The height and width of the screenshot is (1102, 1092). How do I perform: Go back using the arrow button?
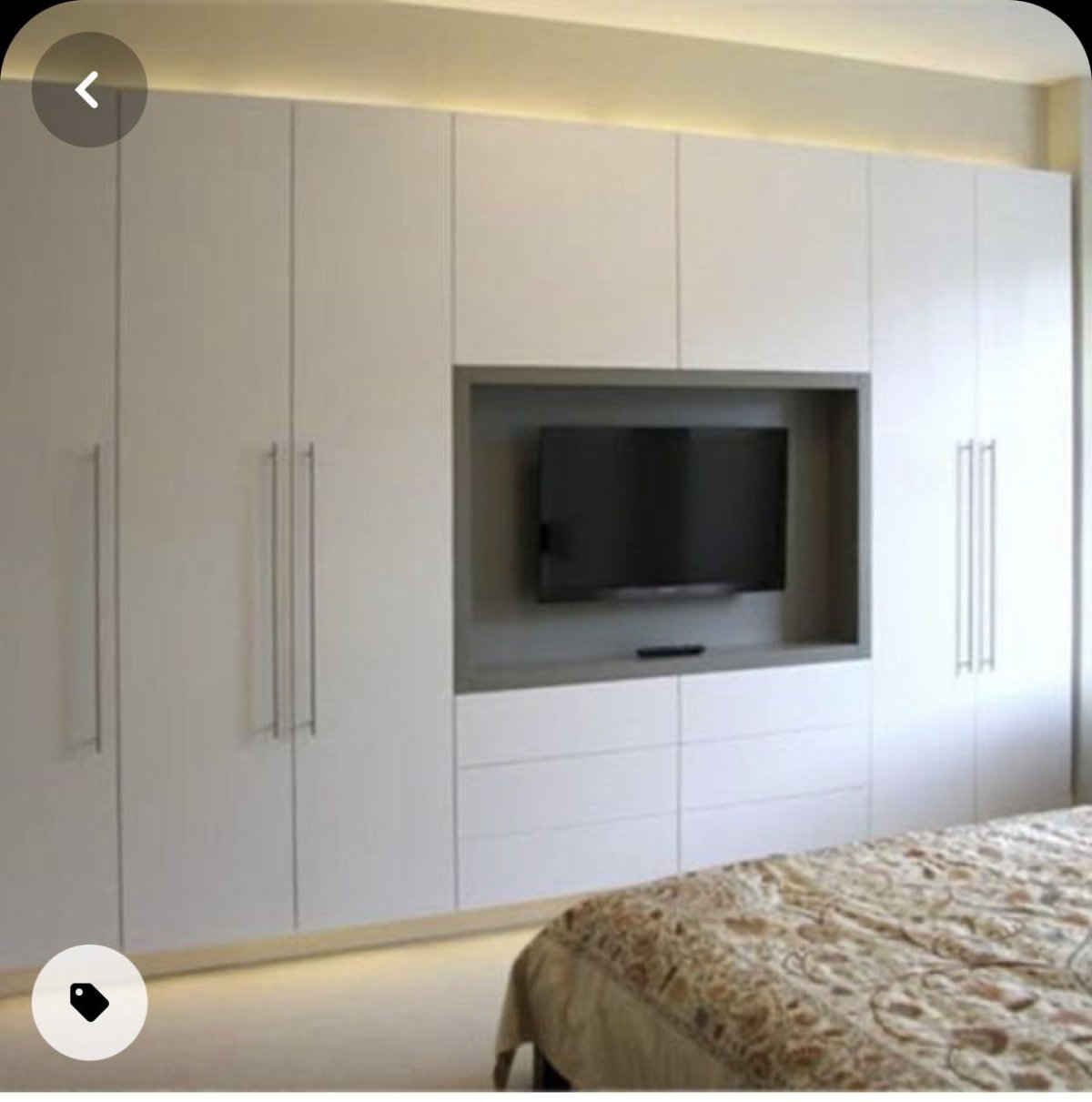click(x=88, y=90)
